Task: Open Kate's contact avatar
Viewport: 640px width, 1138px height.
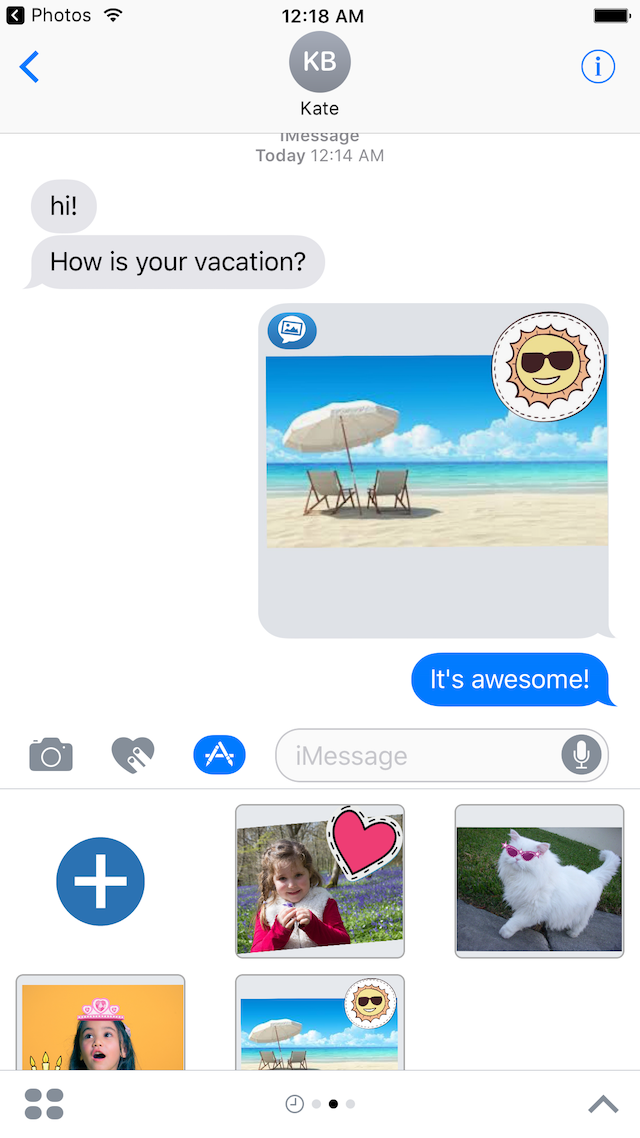Action: coord(319,62)
